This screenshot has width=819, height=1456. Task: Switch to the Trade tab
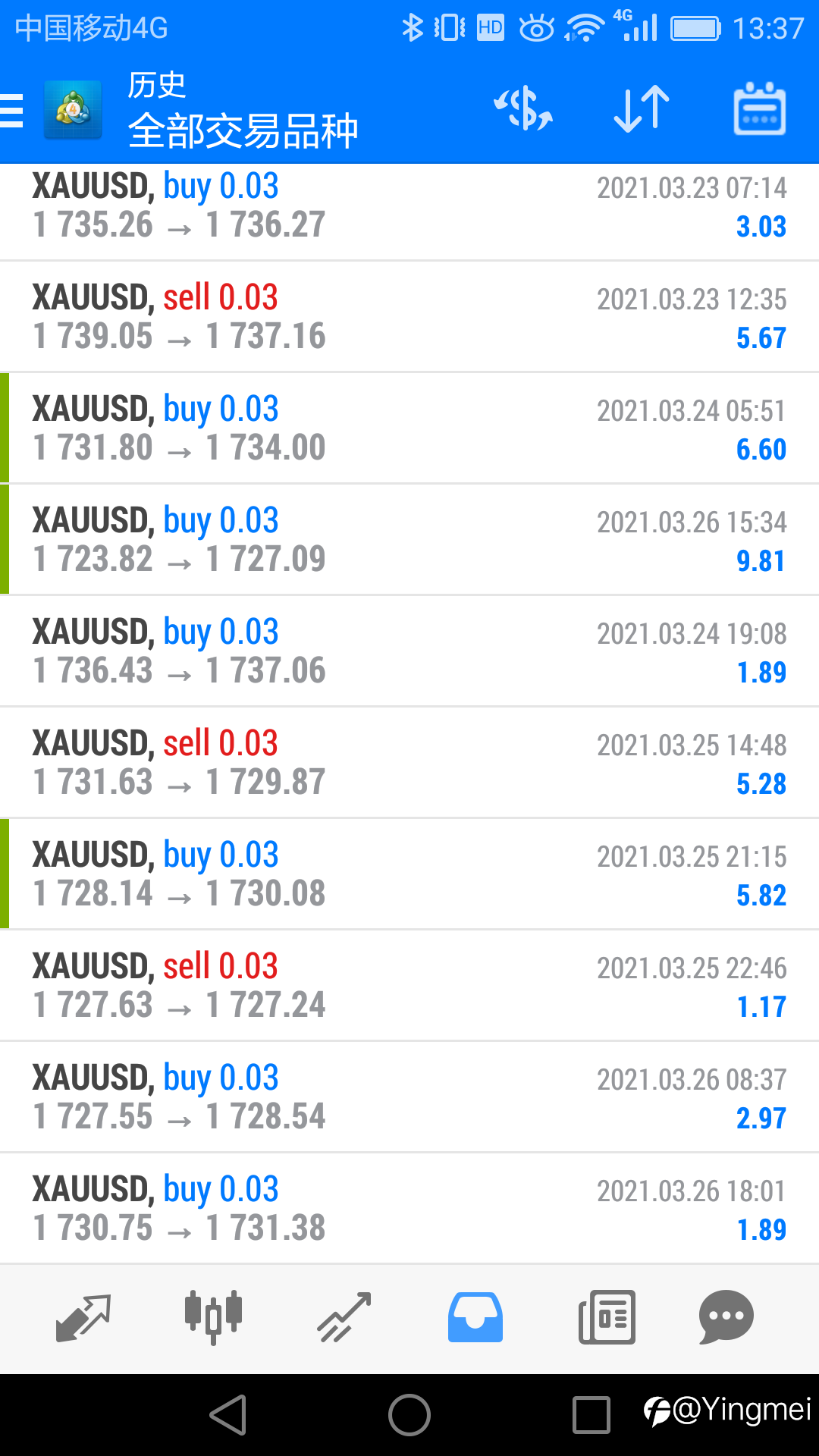click(344, 1318)
